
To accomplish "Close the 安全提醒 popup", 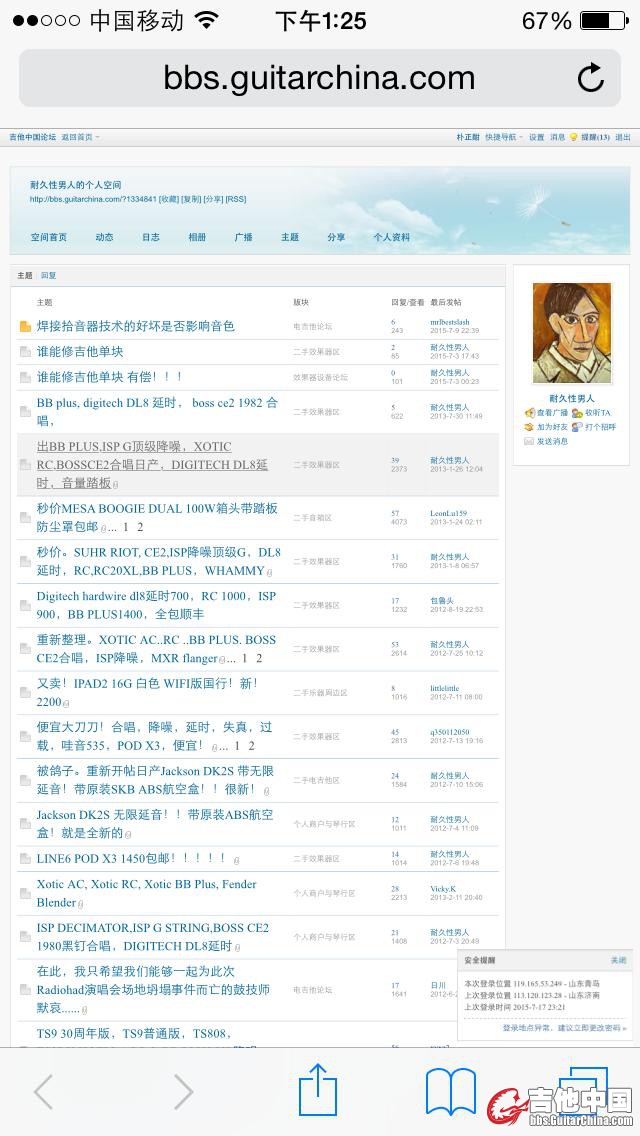I will [x=619, y=960].
